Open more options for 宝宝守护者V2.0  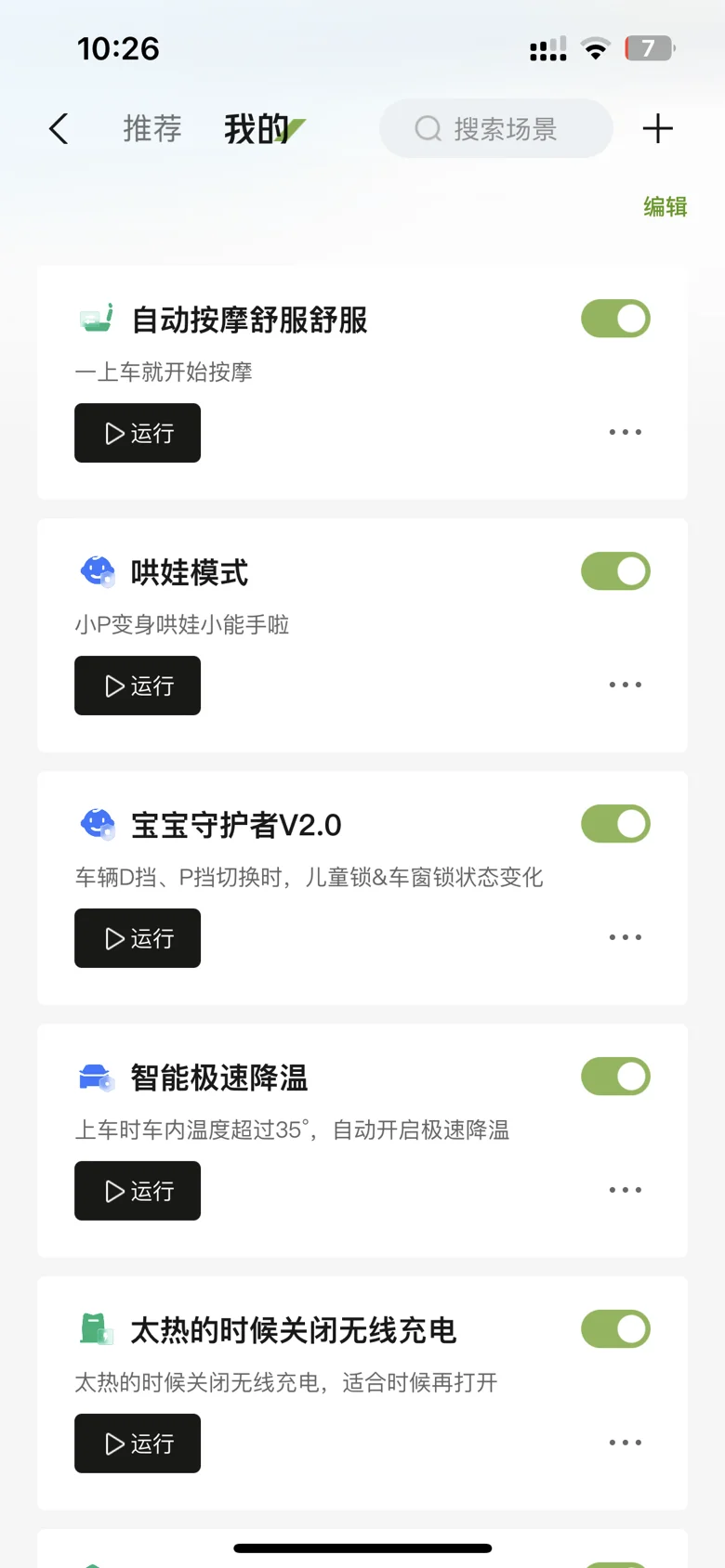coord(625,937)
